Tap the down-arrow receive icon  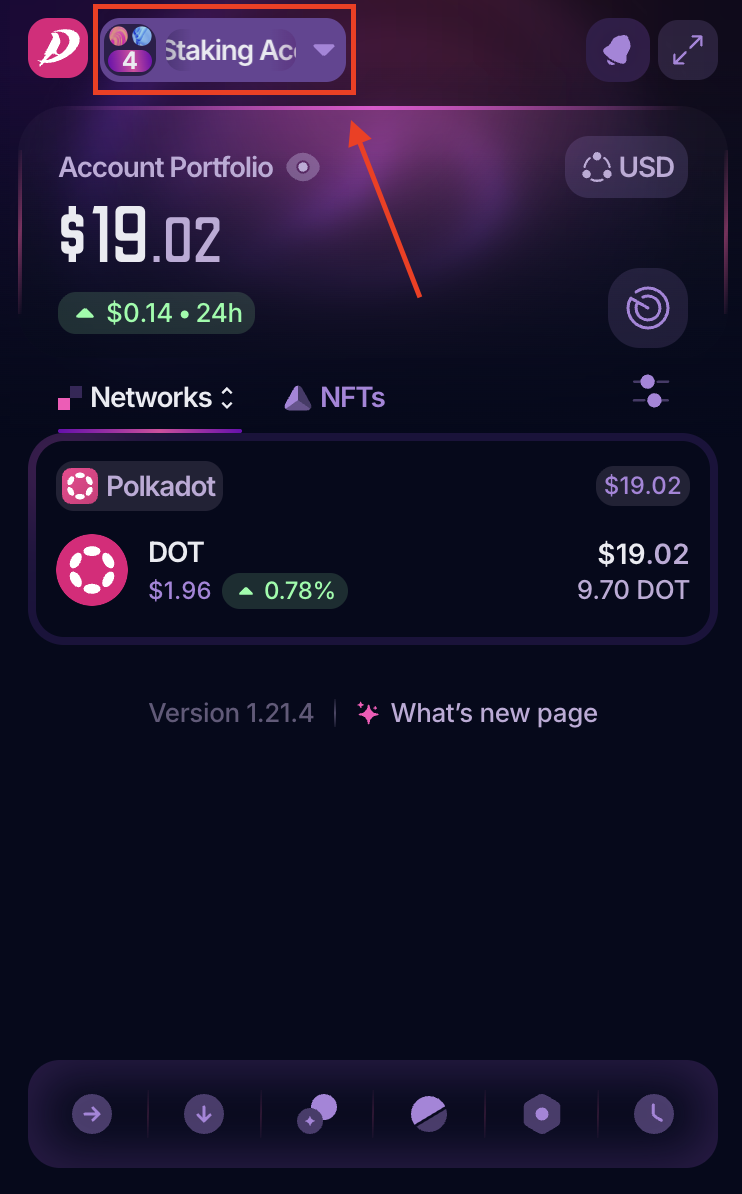click(204, 1114)
